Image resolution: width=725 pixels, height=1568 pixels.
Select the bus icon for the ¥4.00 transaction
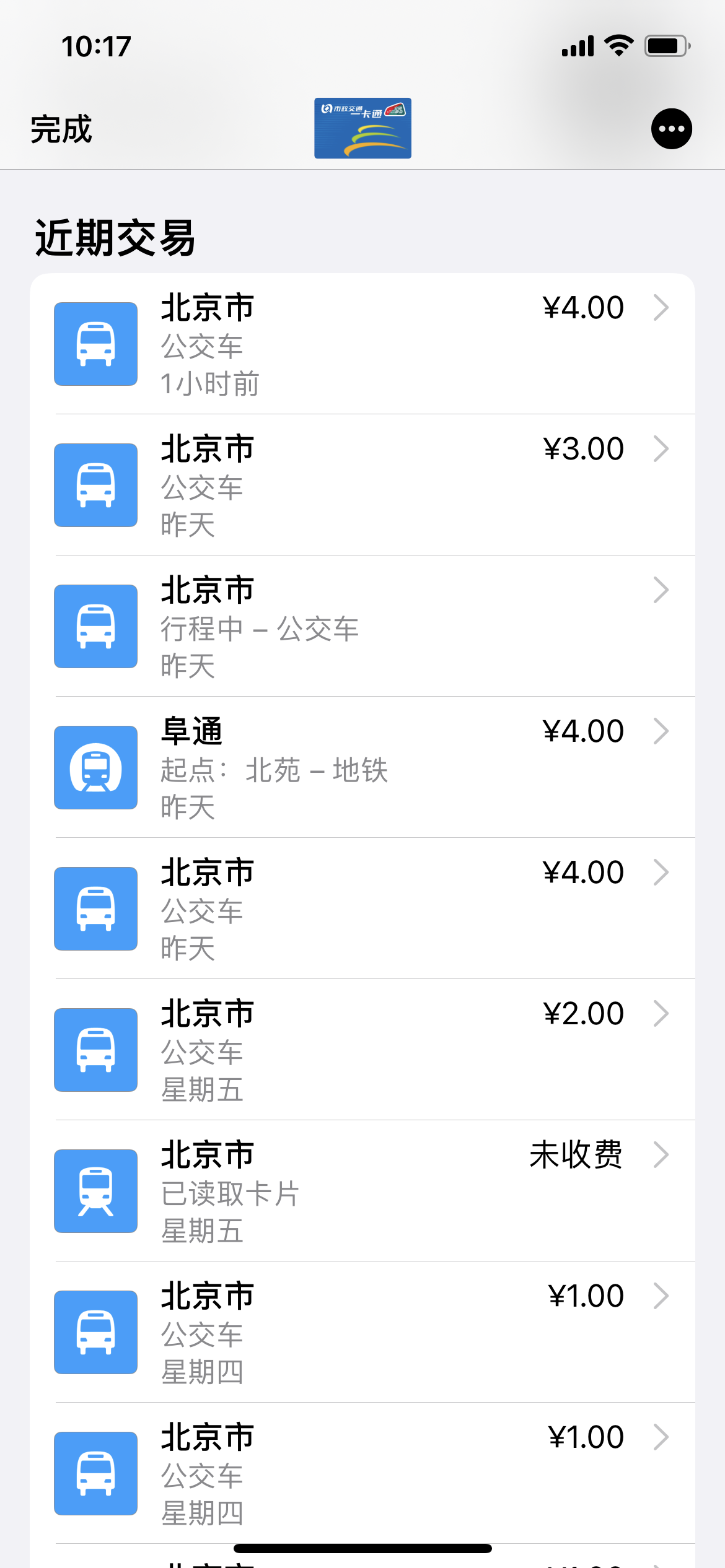point(95,344)
